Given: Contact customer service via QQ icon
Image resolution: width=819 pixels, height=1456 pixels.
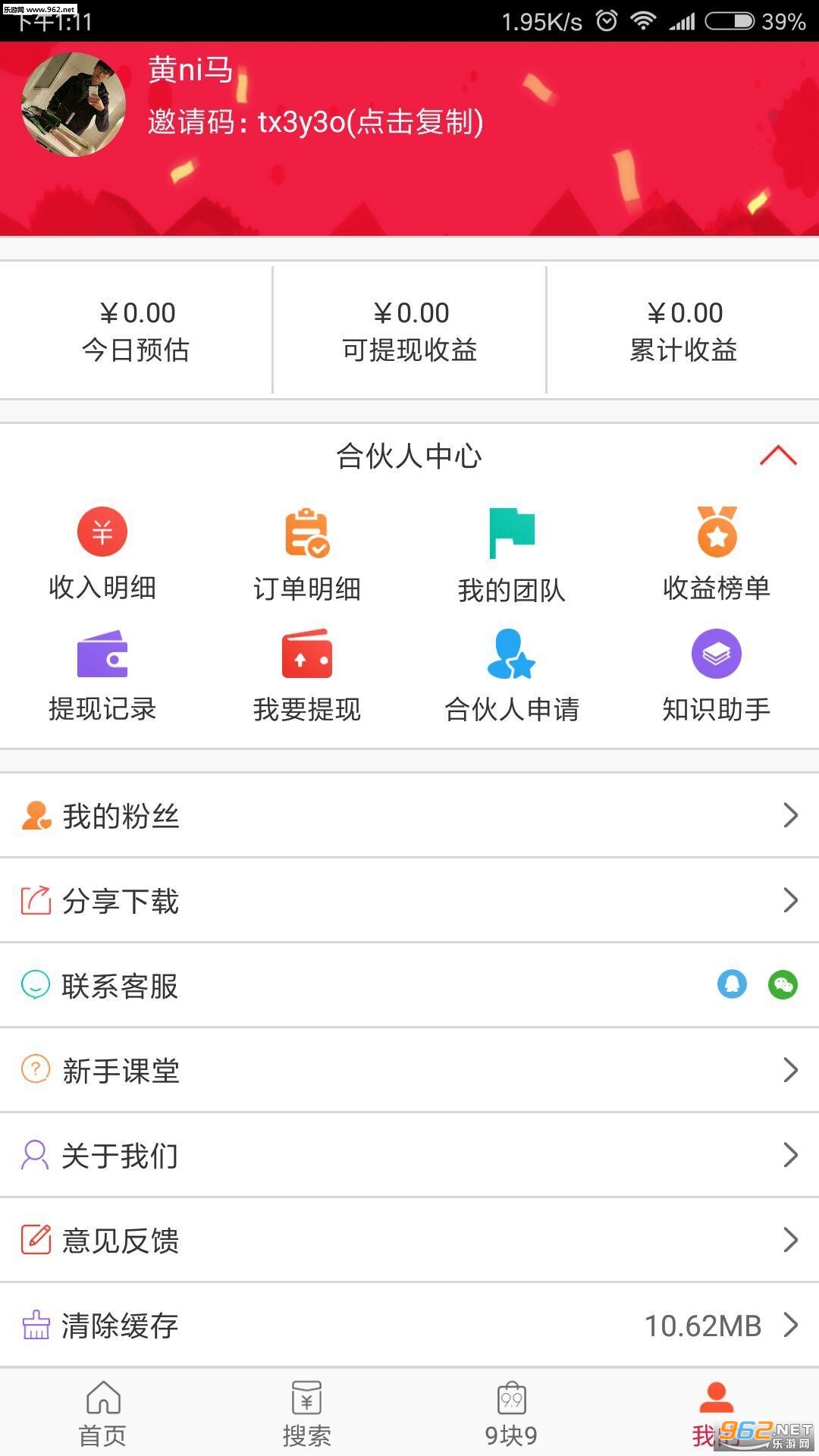Looking at the screenshot, I should coord(732,985).
